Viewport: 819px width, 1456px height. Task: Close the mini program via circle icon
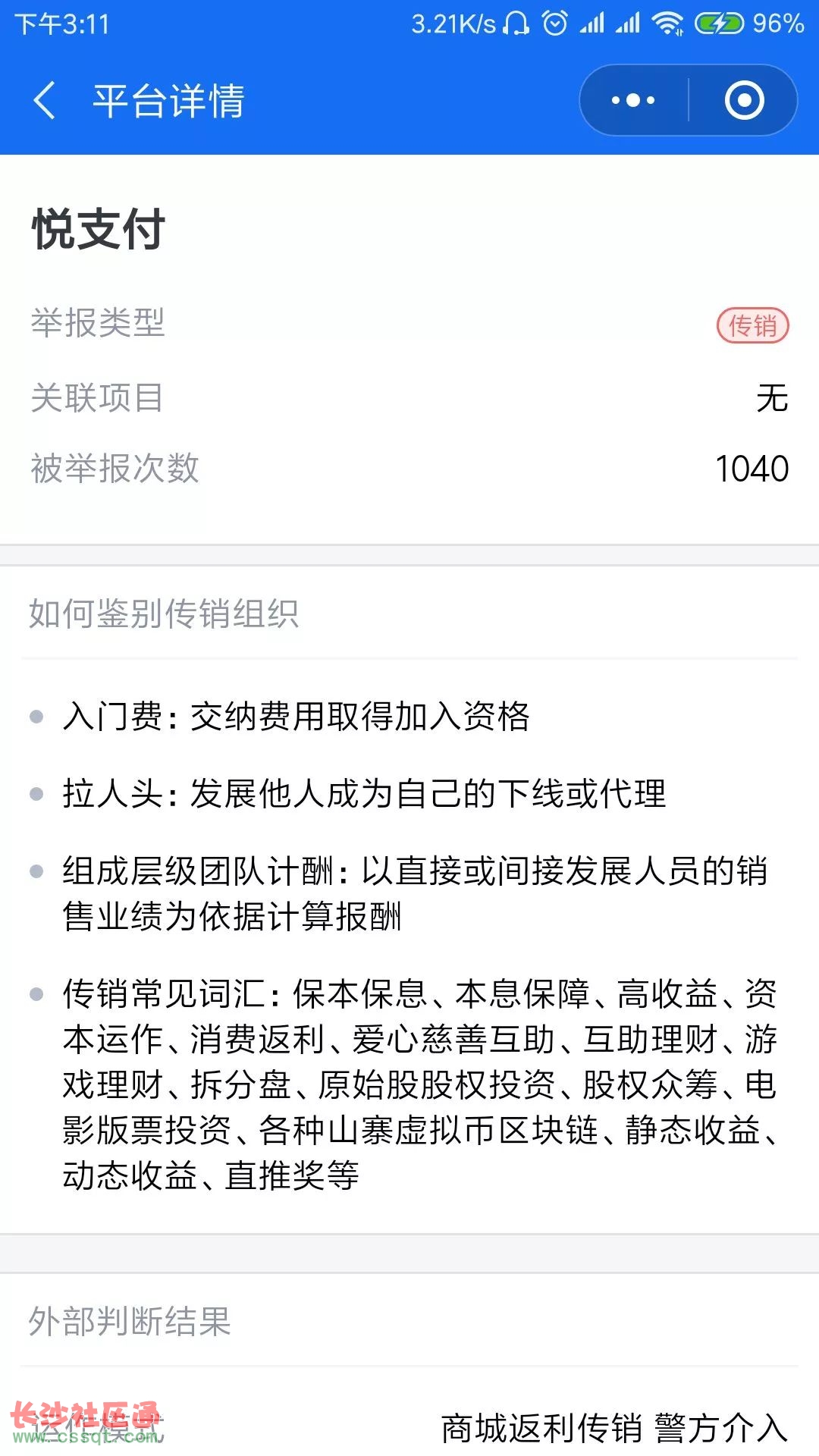pos(744,100)
